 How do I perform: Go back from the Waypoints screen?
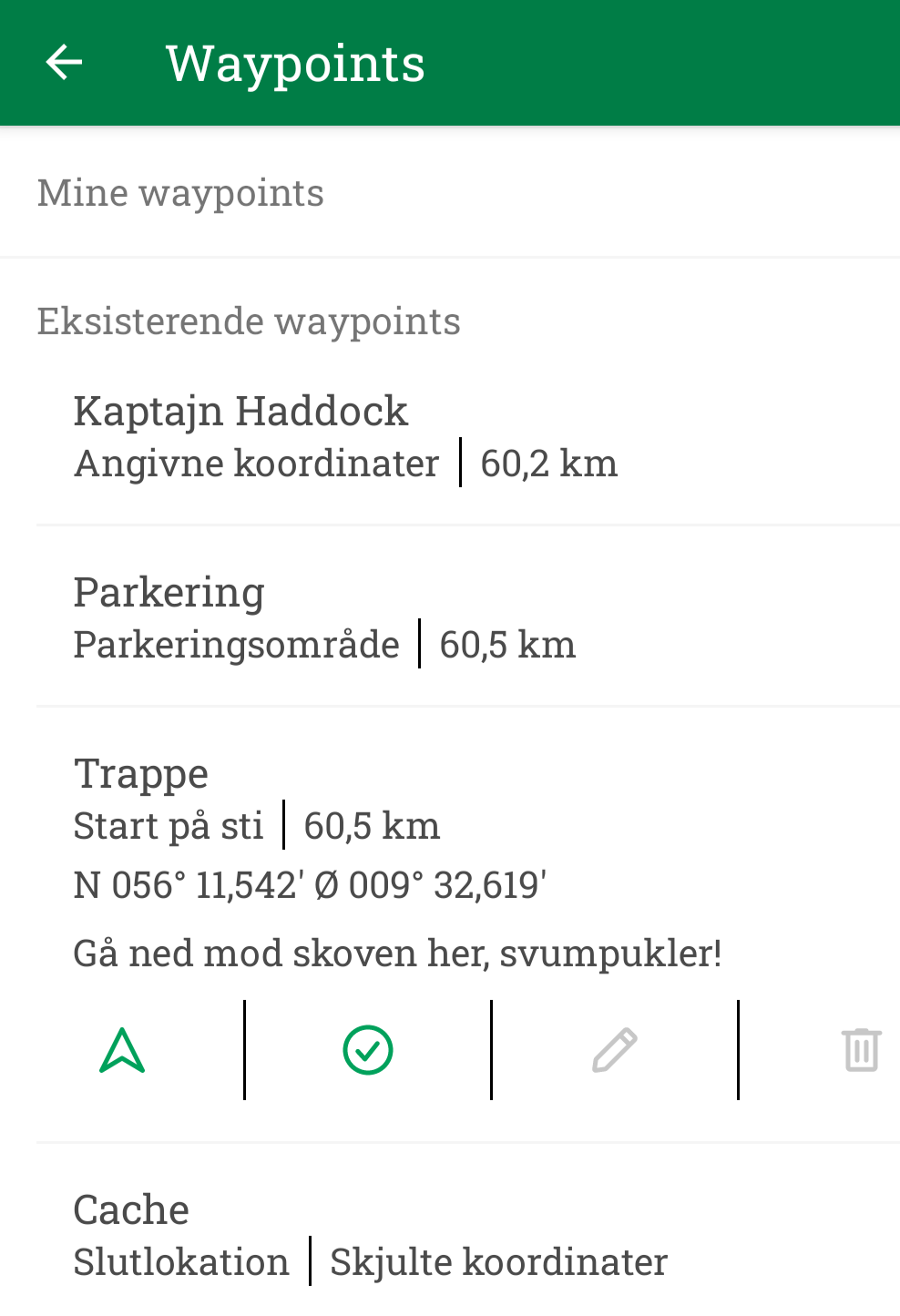[64, 63]
